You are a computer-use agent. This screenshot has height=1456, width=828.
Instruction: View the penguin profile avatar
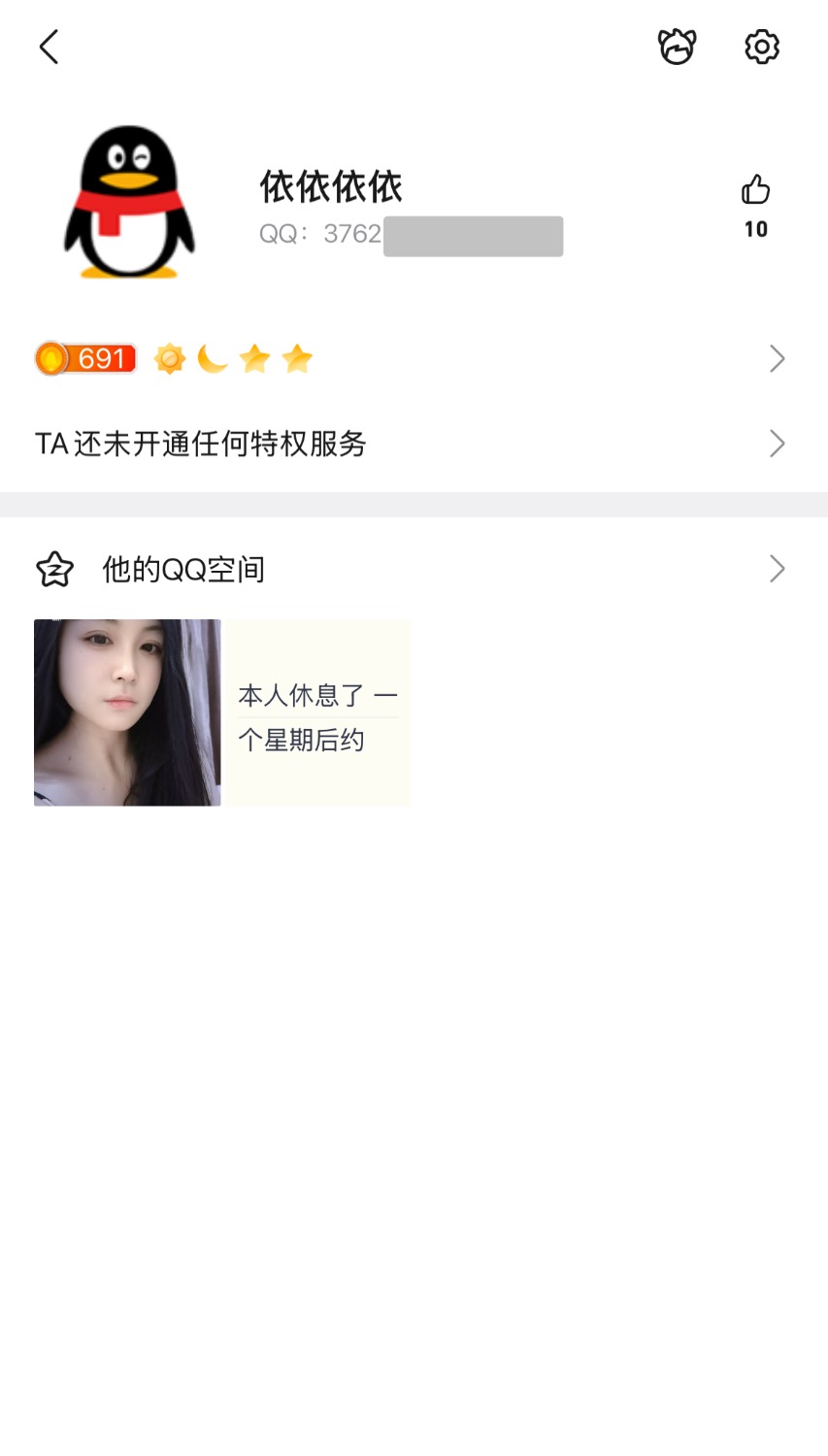coord(129,203)
